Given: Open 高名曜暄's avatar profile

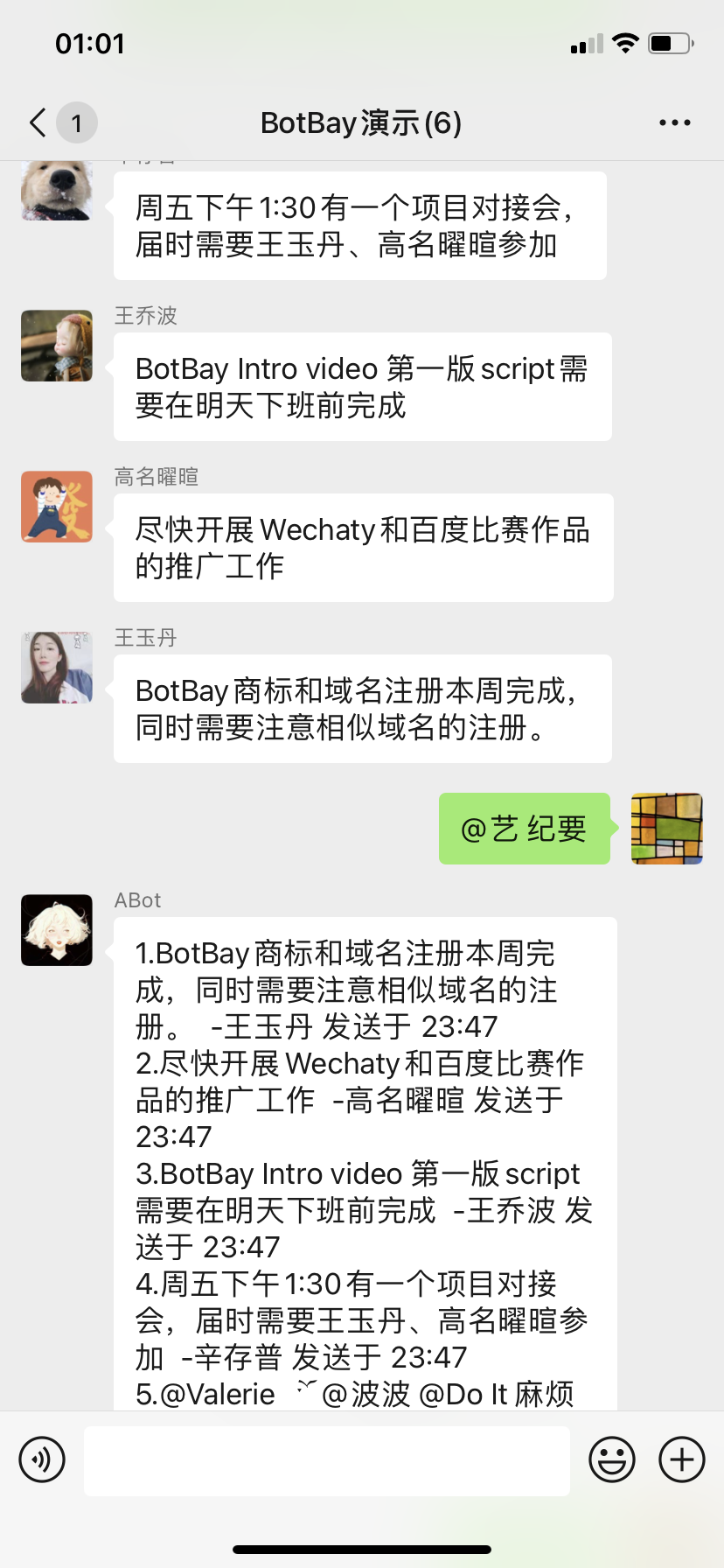Looking at the screenshot, I should click(57, 507).
